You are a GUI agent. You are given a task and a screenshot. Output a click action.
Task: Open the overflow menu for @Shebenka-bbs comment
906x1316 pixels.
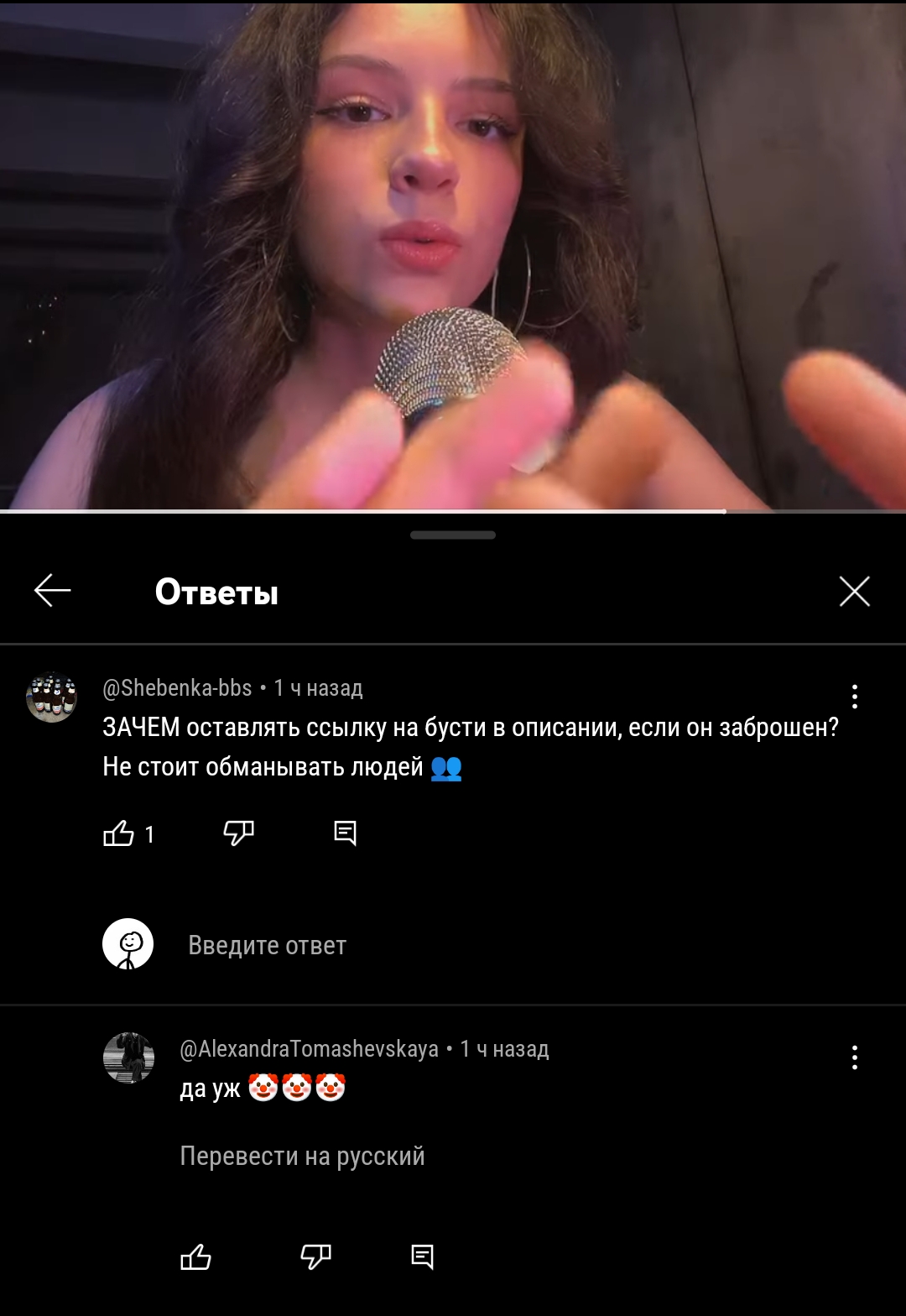[x=854, y=697]
